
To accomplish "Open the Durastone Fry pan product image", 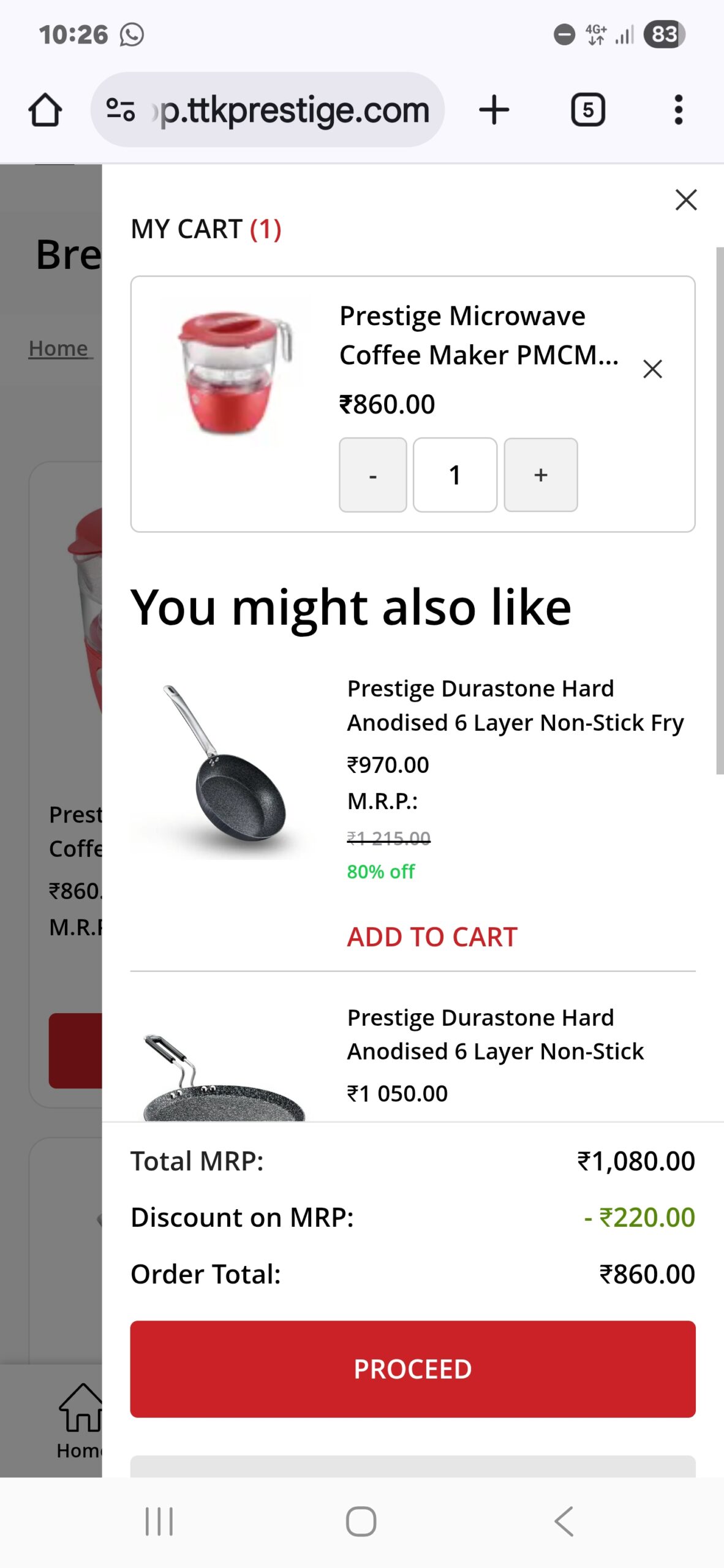I will (x=224, y=769).
